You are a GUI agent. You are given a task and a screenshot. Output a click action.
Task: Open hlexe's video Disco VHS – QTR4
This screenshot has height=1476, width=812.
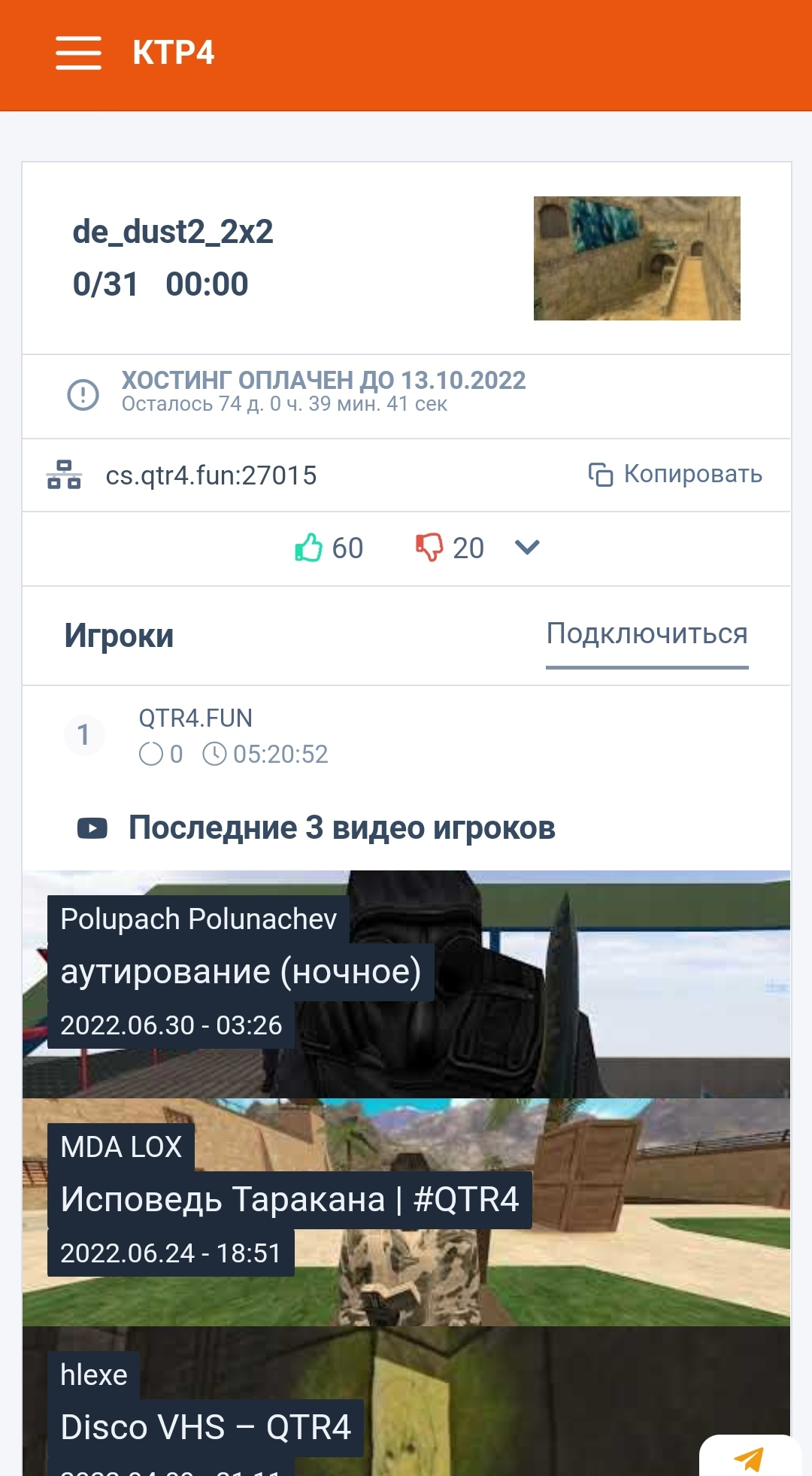(406, 1401)
